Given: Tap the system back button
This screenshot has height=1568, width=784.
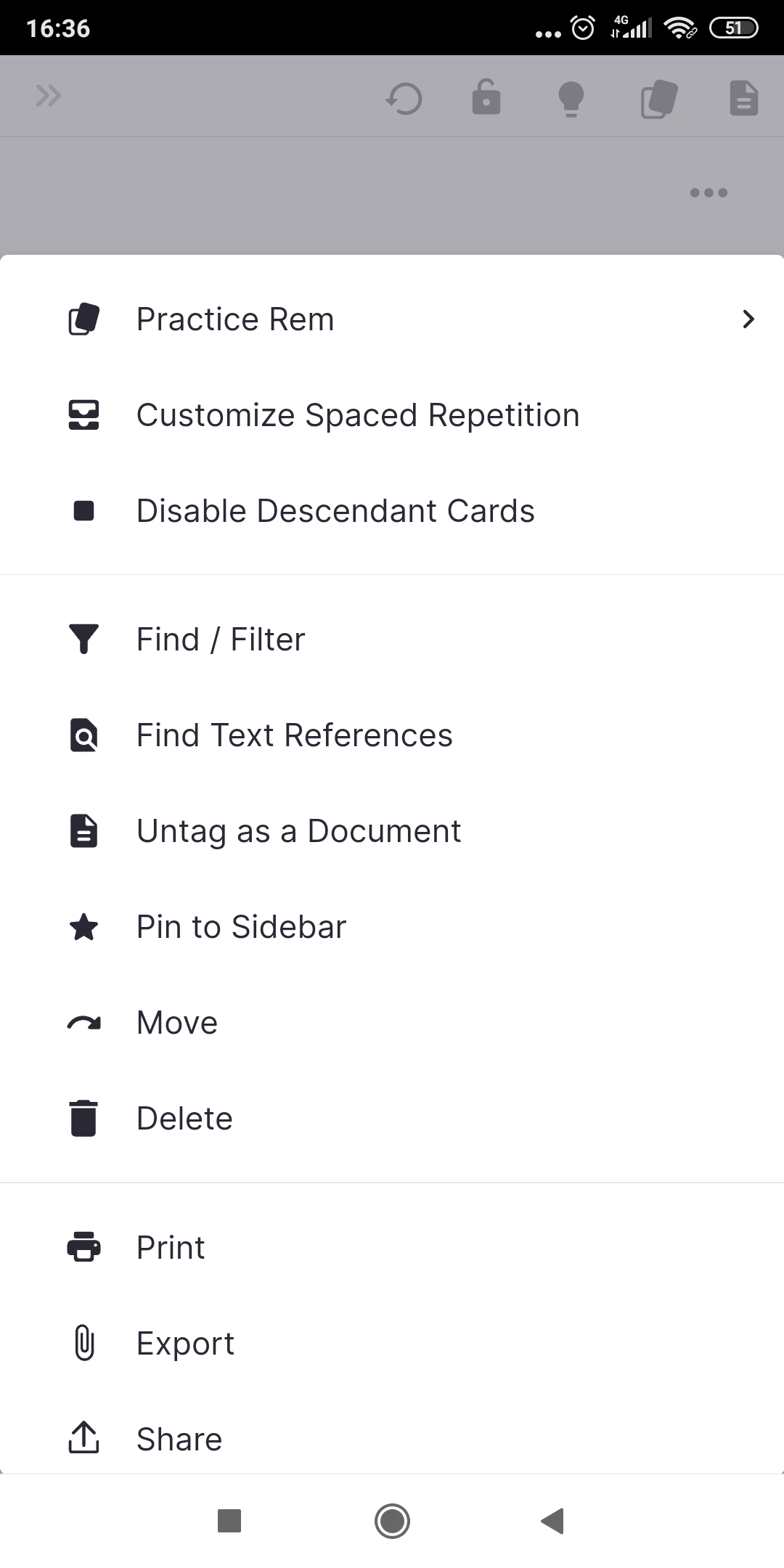Looking at the screenshot, I should [553, 1520].
